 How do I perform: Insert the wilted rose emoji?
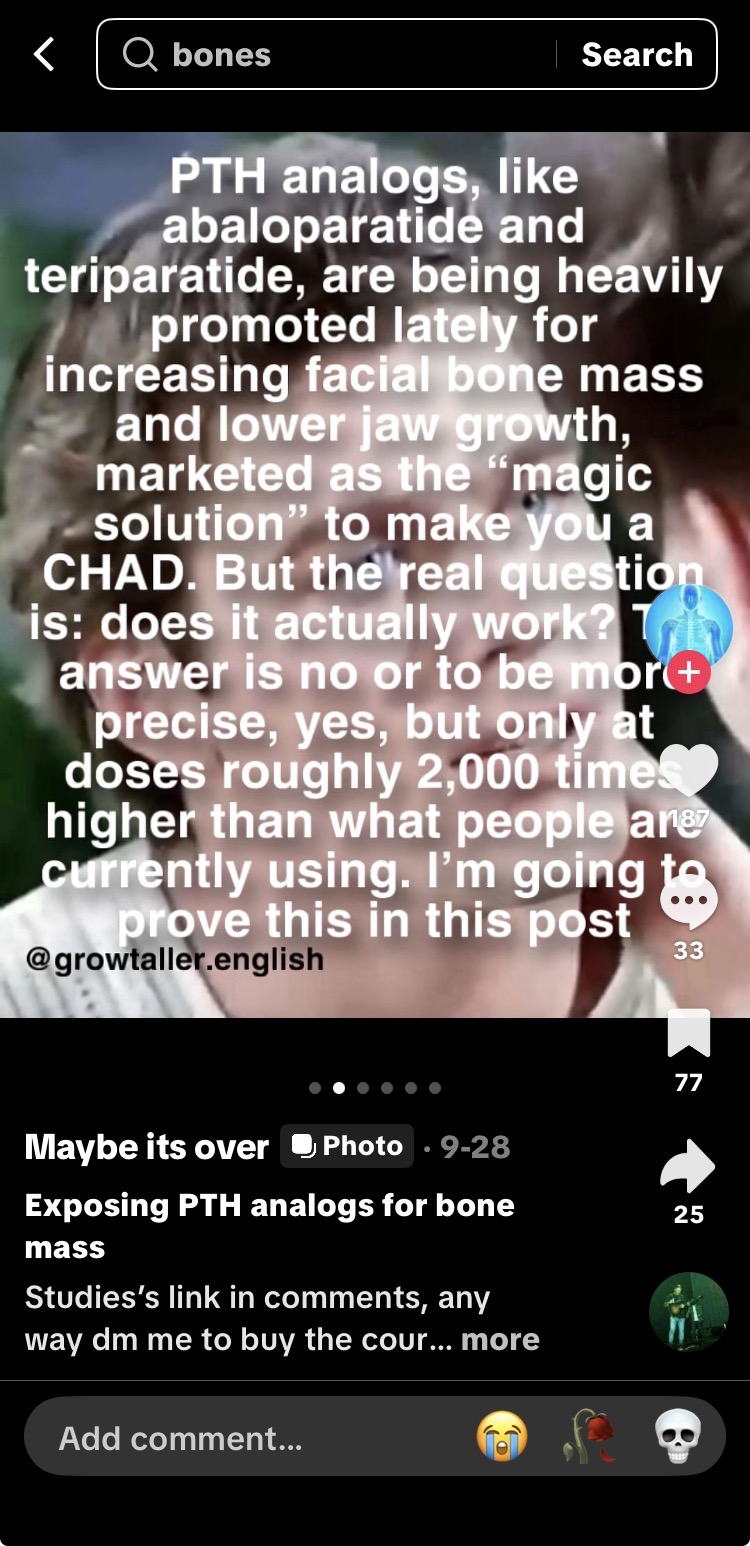pyautogui.click(x=589, y=1437)
